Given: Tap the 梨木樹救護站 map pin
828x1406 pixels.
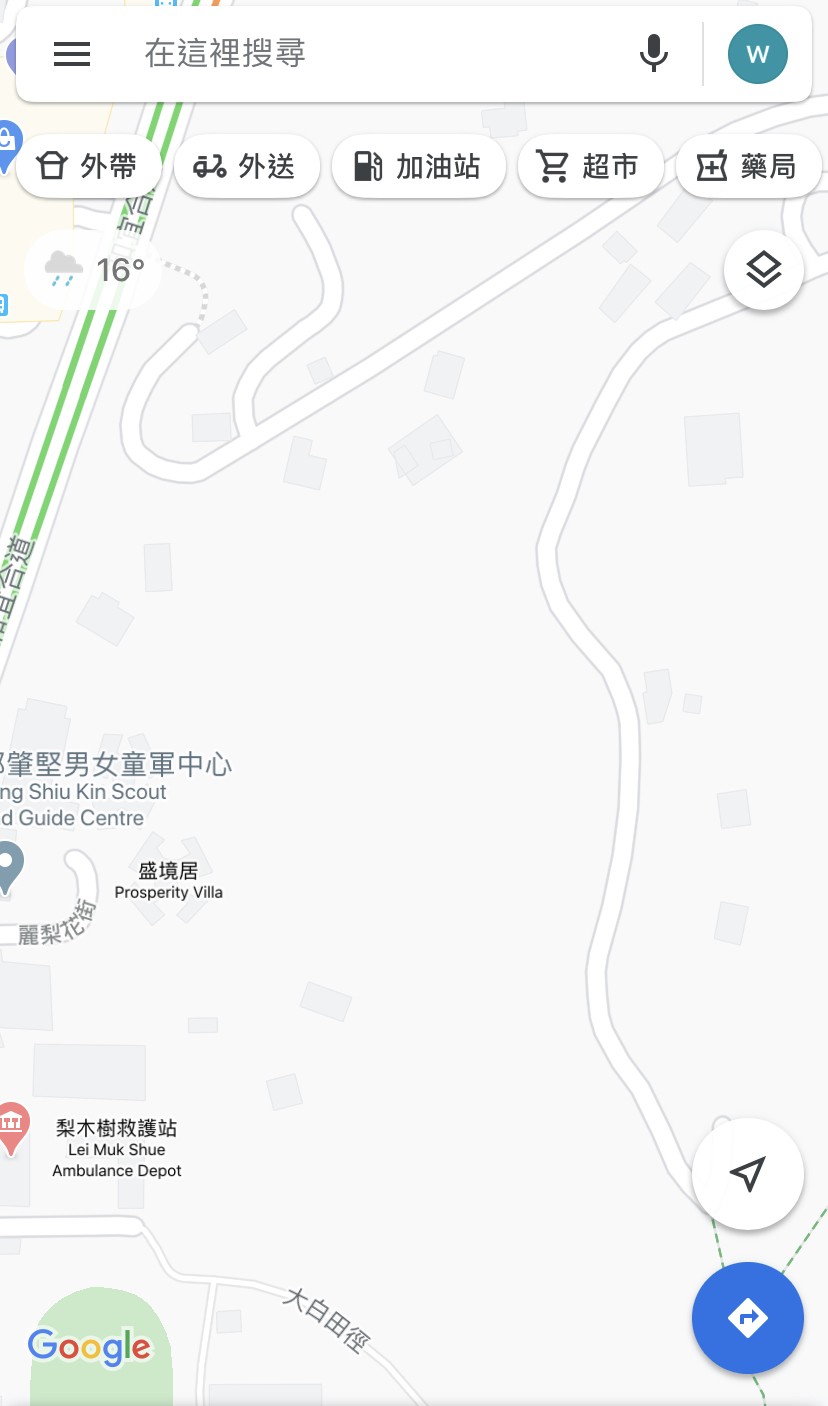Looking at the screenshot, I should click(x=12, y=1128).
